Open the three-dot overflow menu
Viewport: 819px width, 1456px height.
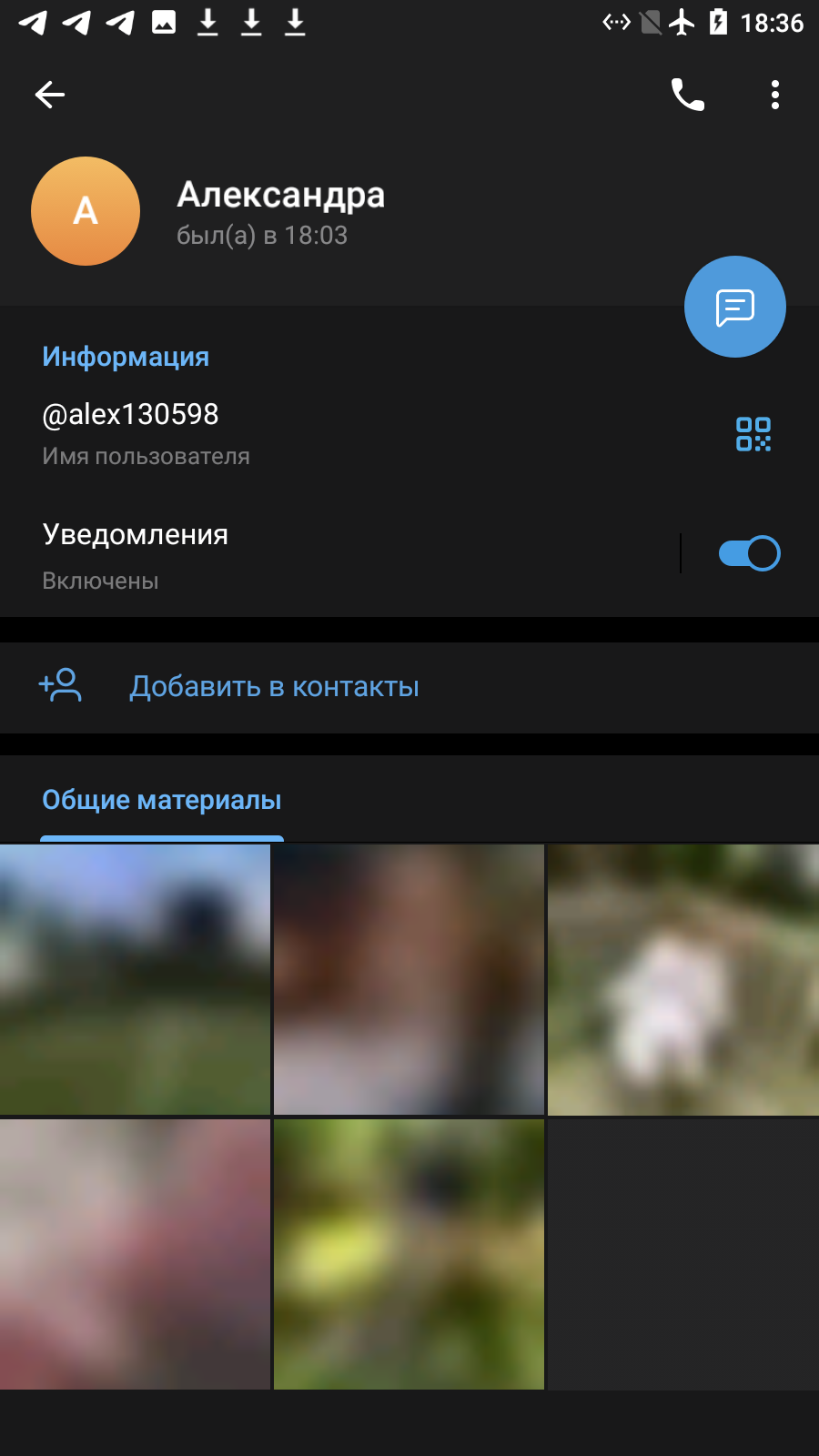pos(775,95)
